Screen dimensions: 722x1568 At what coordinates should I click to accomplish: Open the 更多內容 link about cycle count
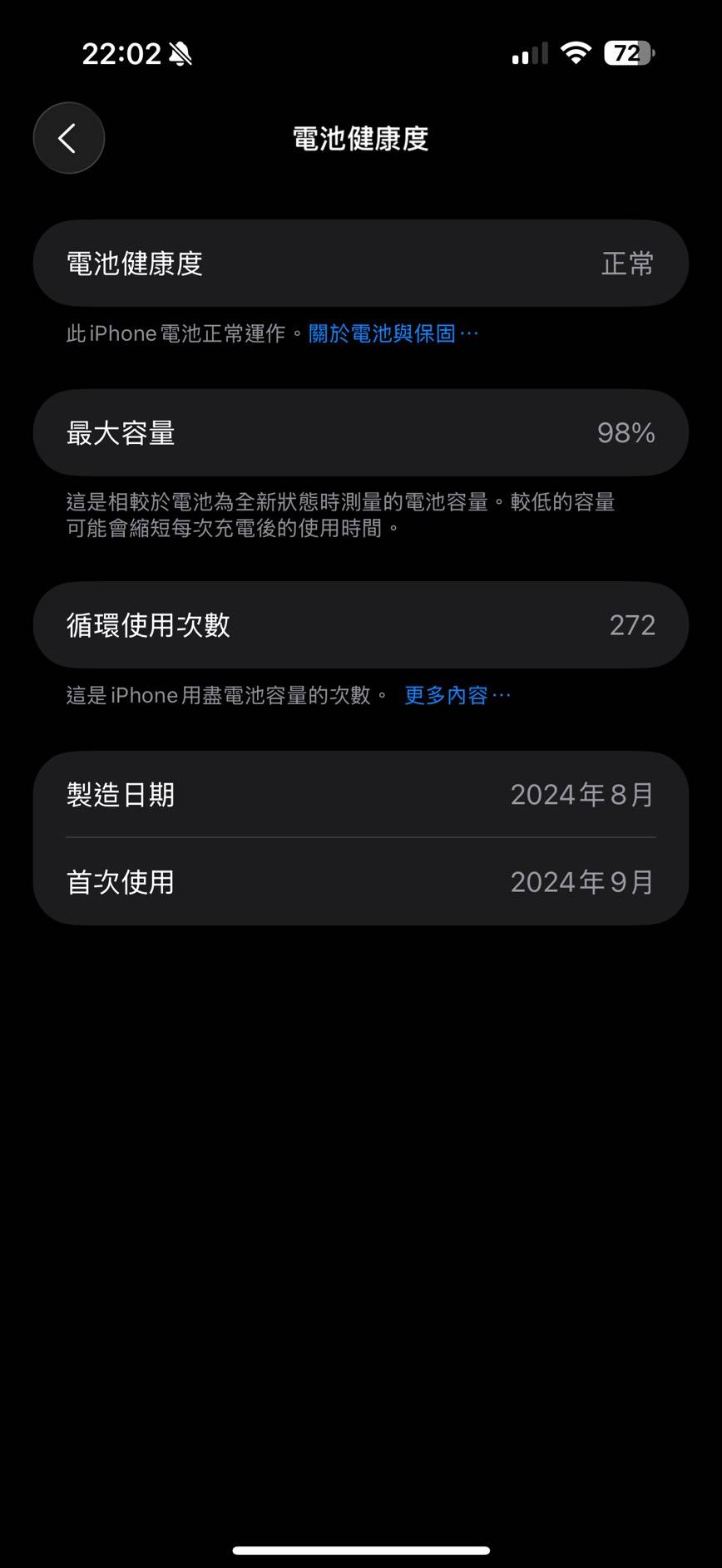[457, 695]
